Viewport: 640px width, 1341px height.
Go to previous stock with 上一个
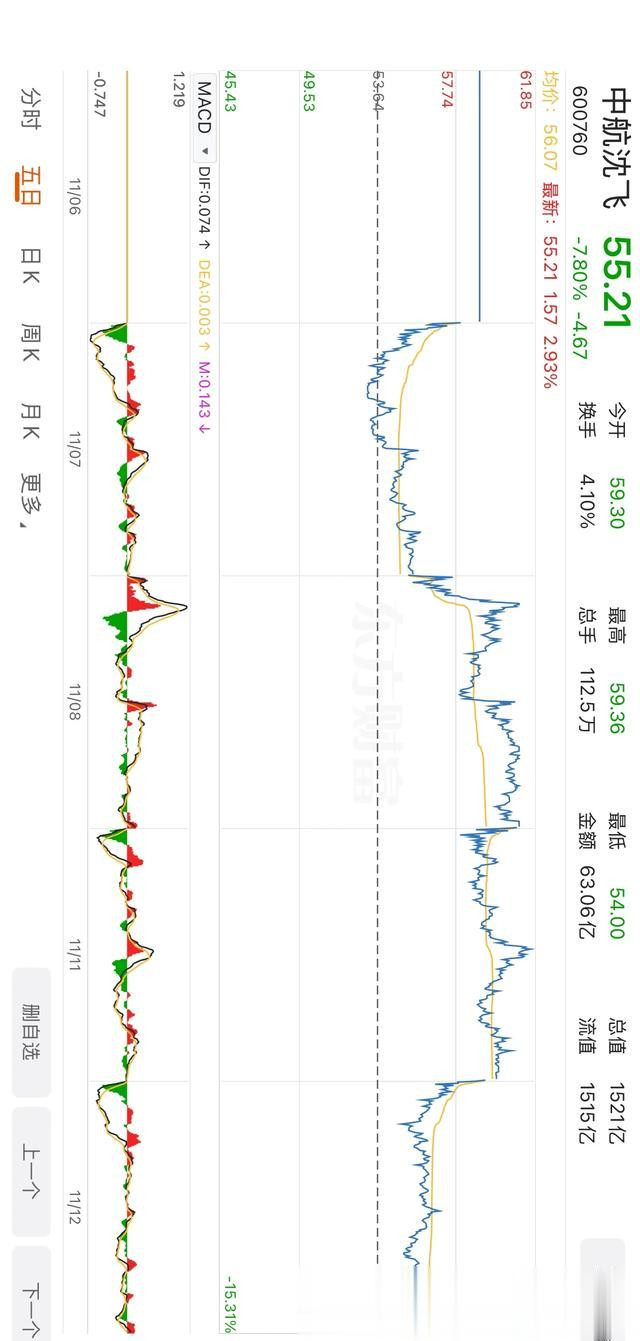(x=31, y=1170)
